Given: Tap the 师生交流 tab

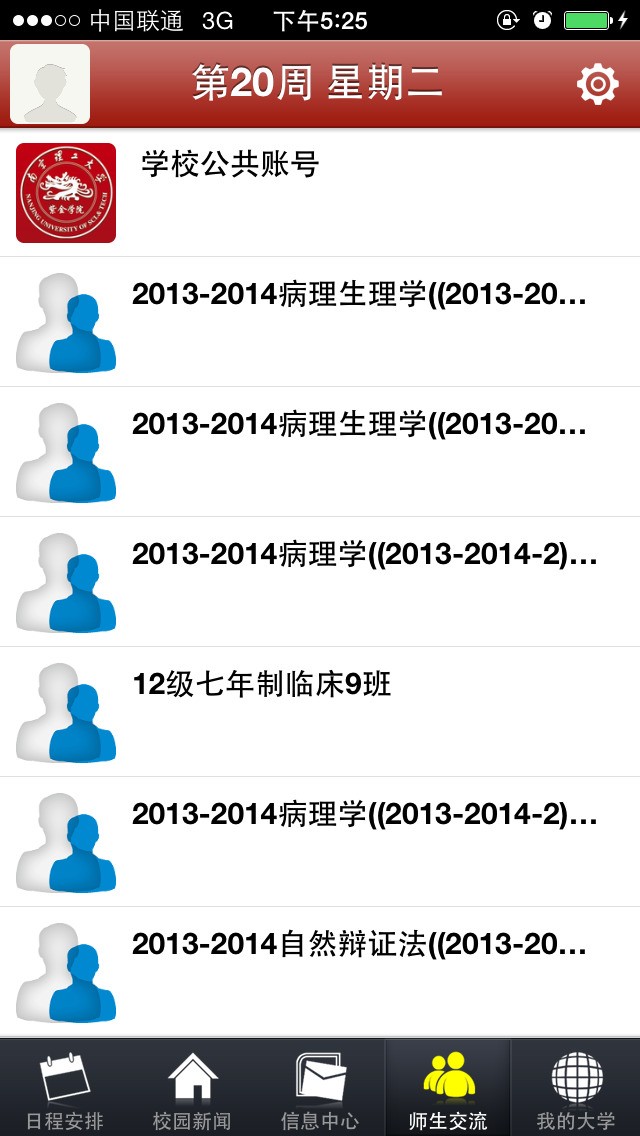Looking at the screenshot, I should [x=448, y=1090].
